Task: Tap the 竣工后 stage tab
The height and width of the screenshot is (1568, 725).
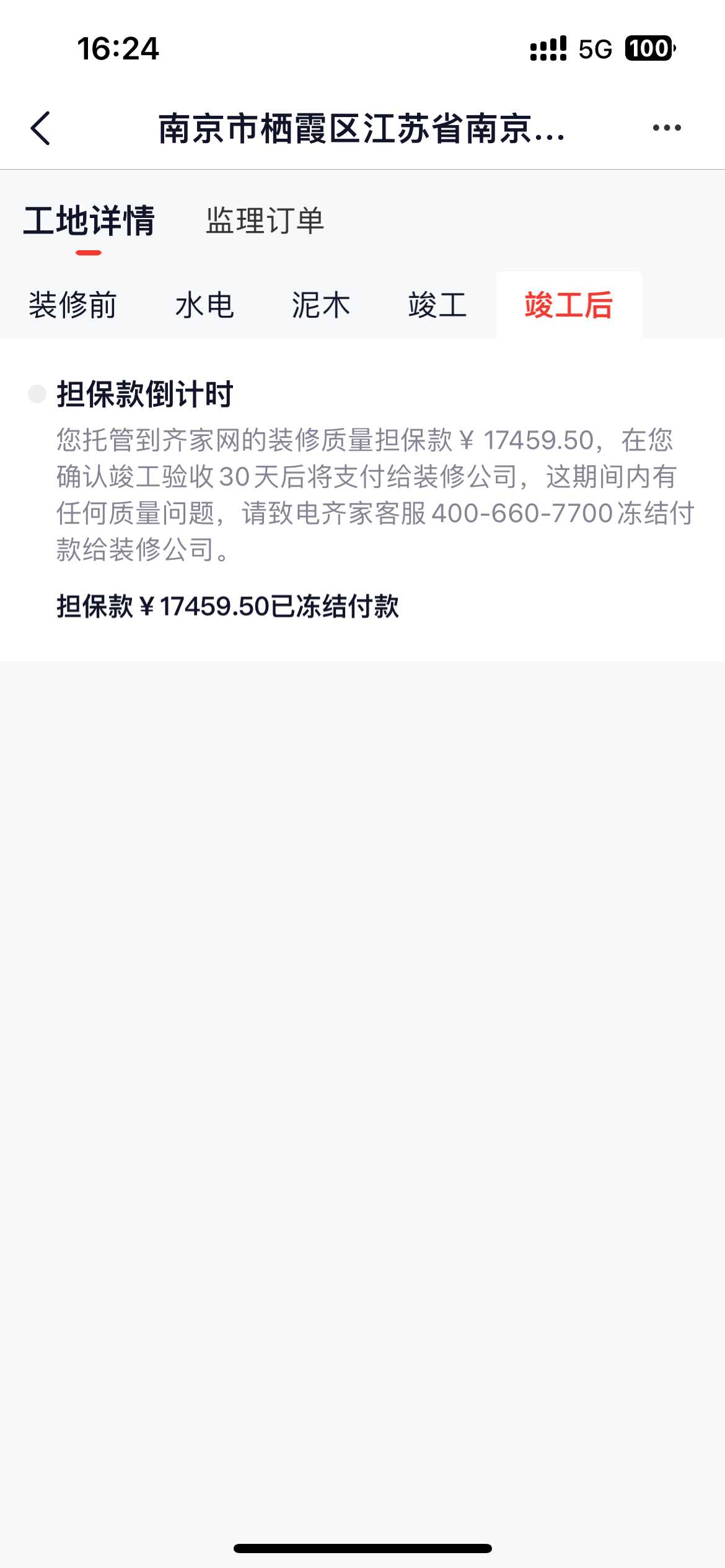Action: pos(568,305)
